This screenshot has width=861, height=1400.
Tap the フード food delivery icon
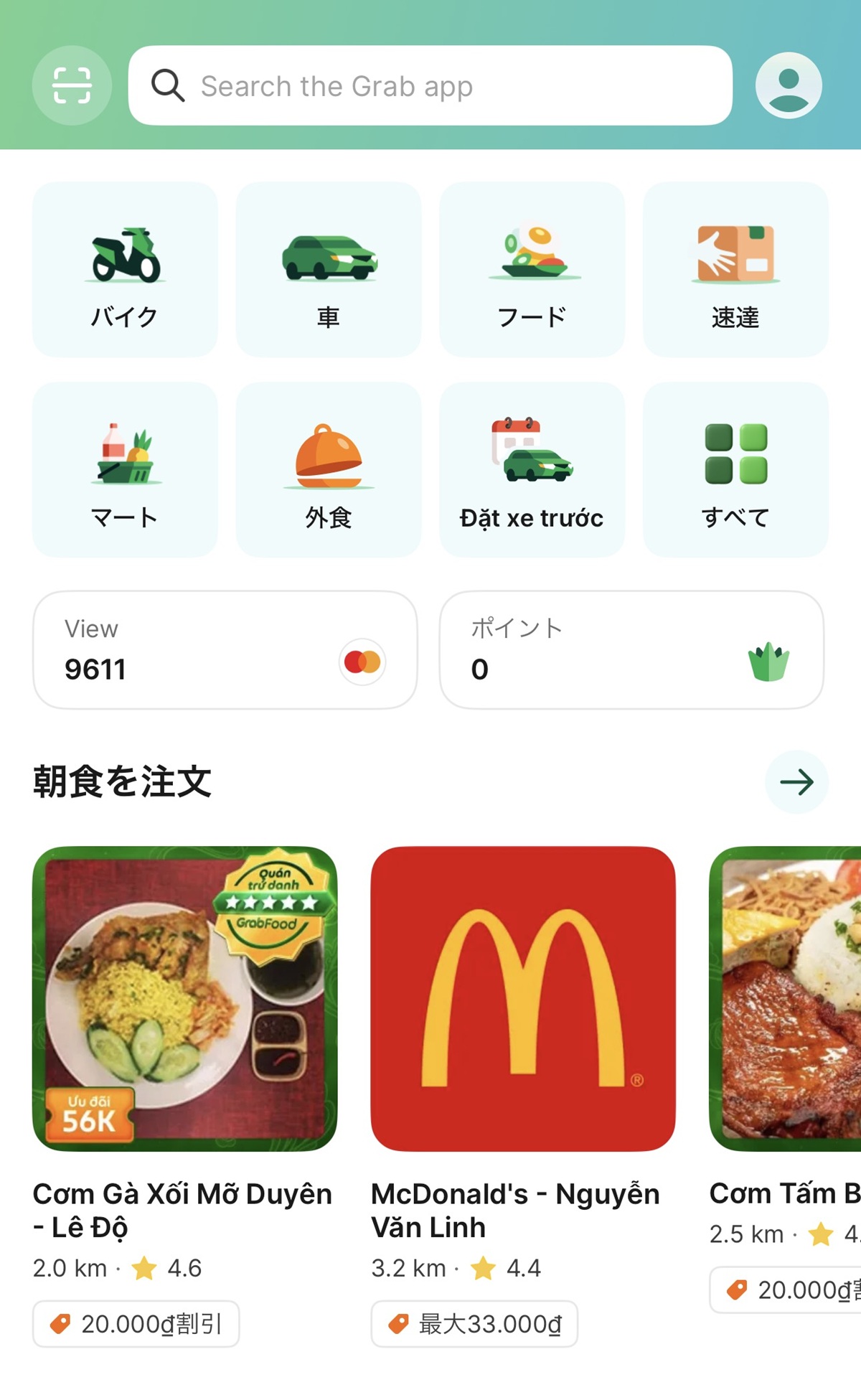532,269
